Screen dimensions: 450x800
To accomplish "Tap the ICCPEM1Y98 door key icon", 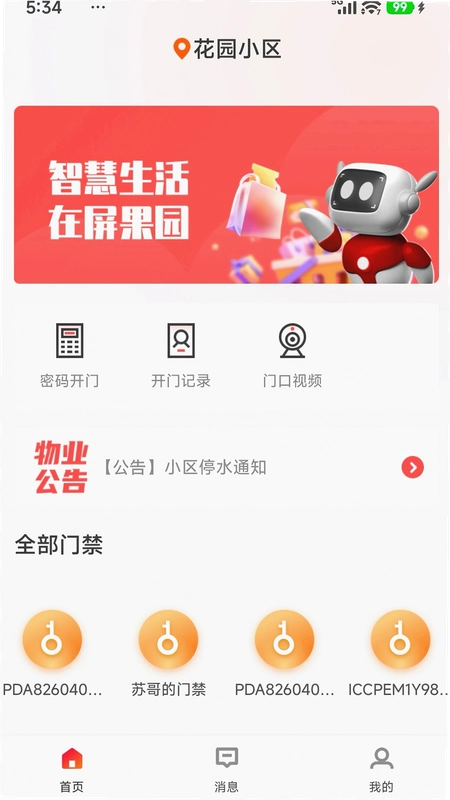I will [400, 639].
